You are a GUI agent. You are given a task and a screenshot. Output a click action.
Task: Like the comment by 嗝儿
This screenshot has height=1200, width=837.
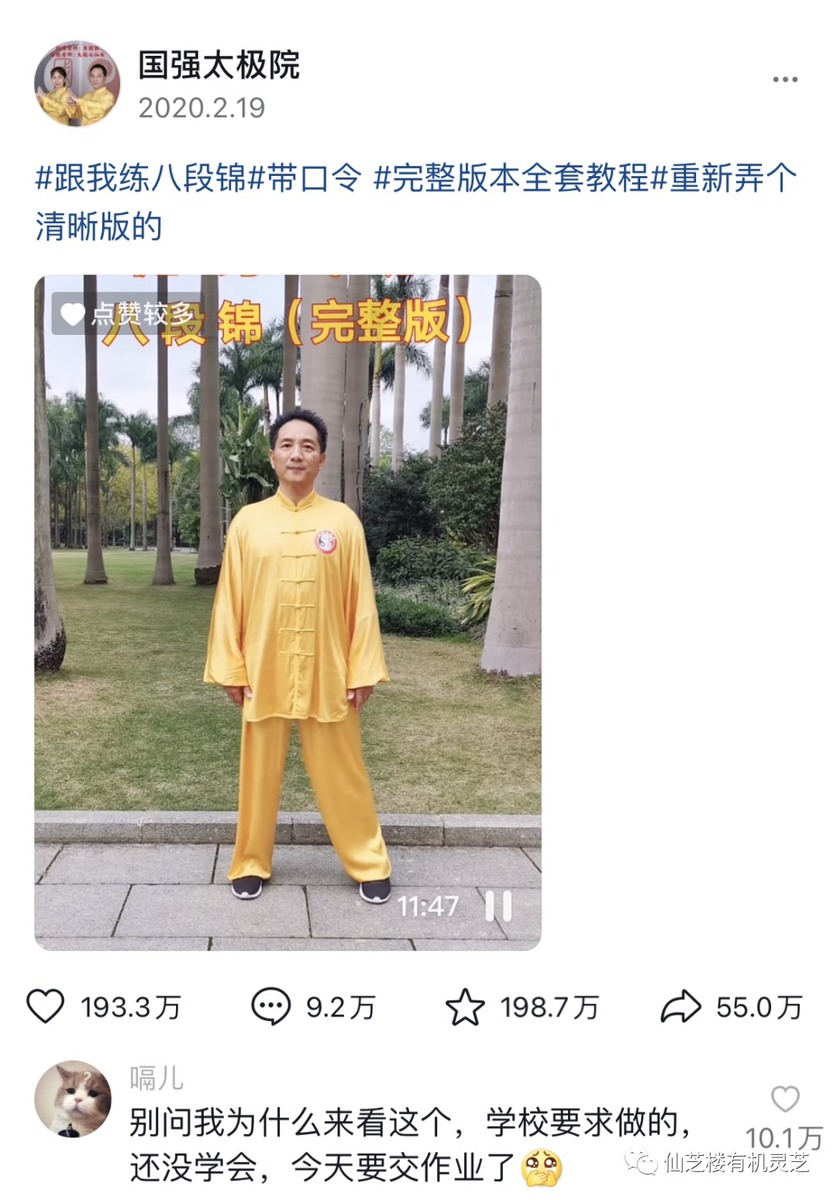785,1099
